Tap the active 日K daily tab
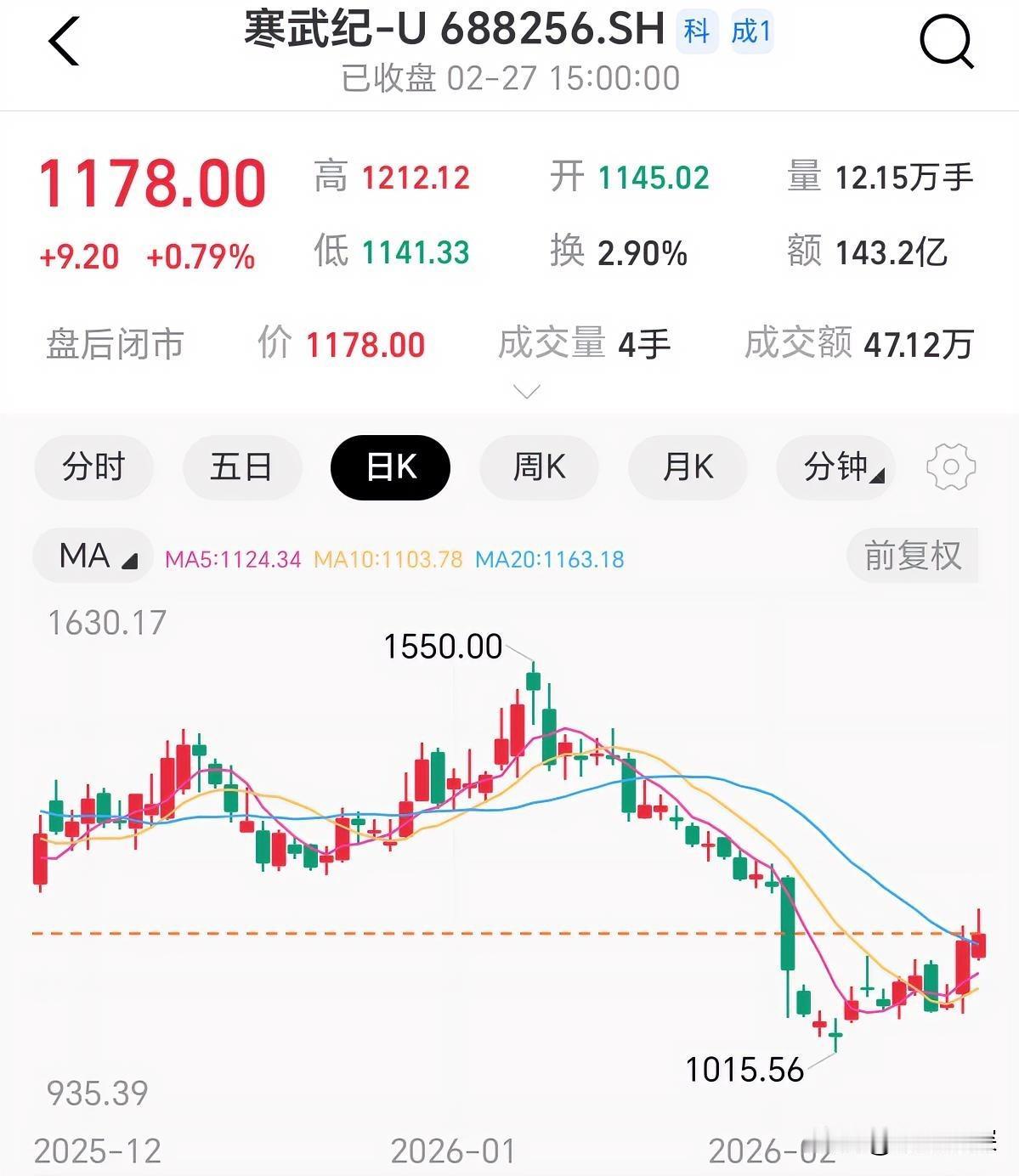Image resolution: width=1019 pixels, height=1176 pixels. coord(390,466)
